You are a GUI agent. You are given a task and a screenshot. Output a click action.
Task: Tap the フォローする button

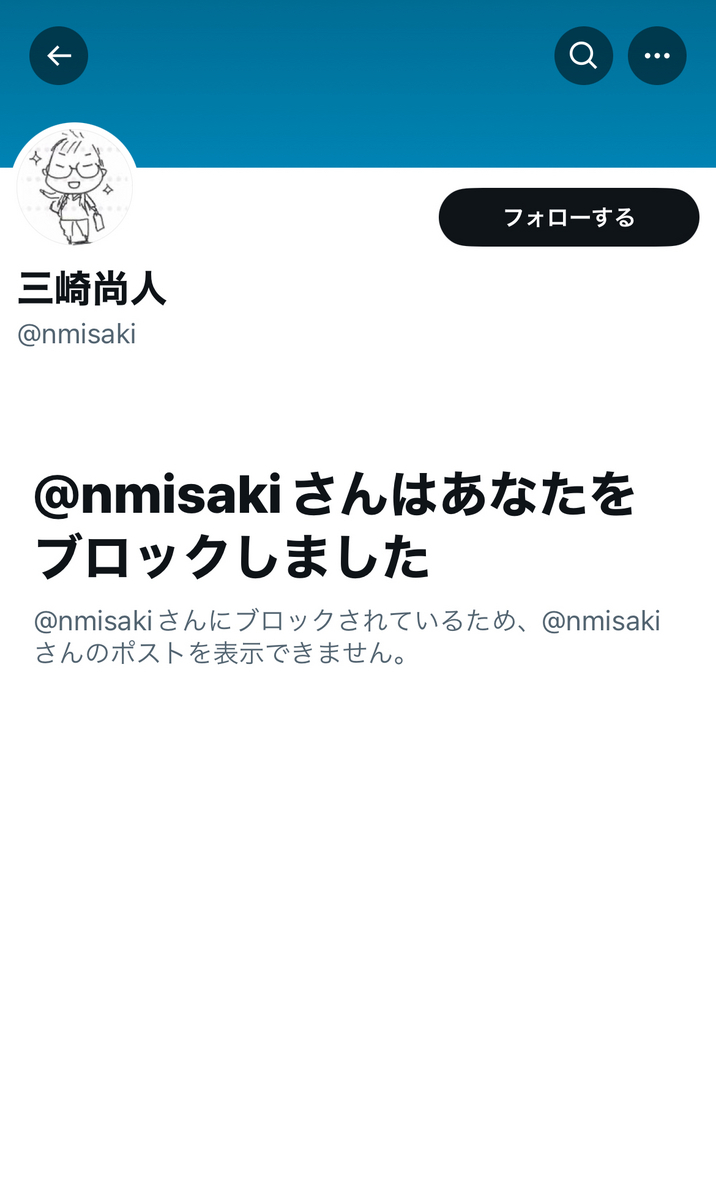568,217
